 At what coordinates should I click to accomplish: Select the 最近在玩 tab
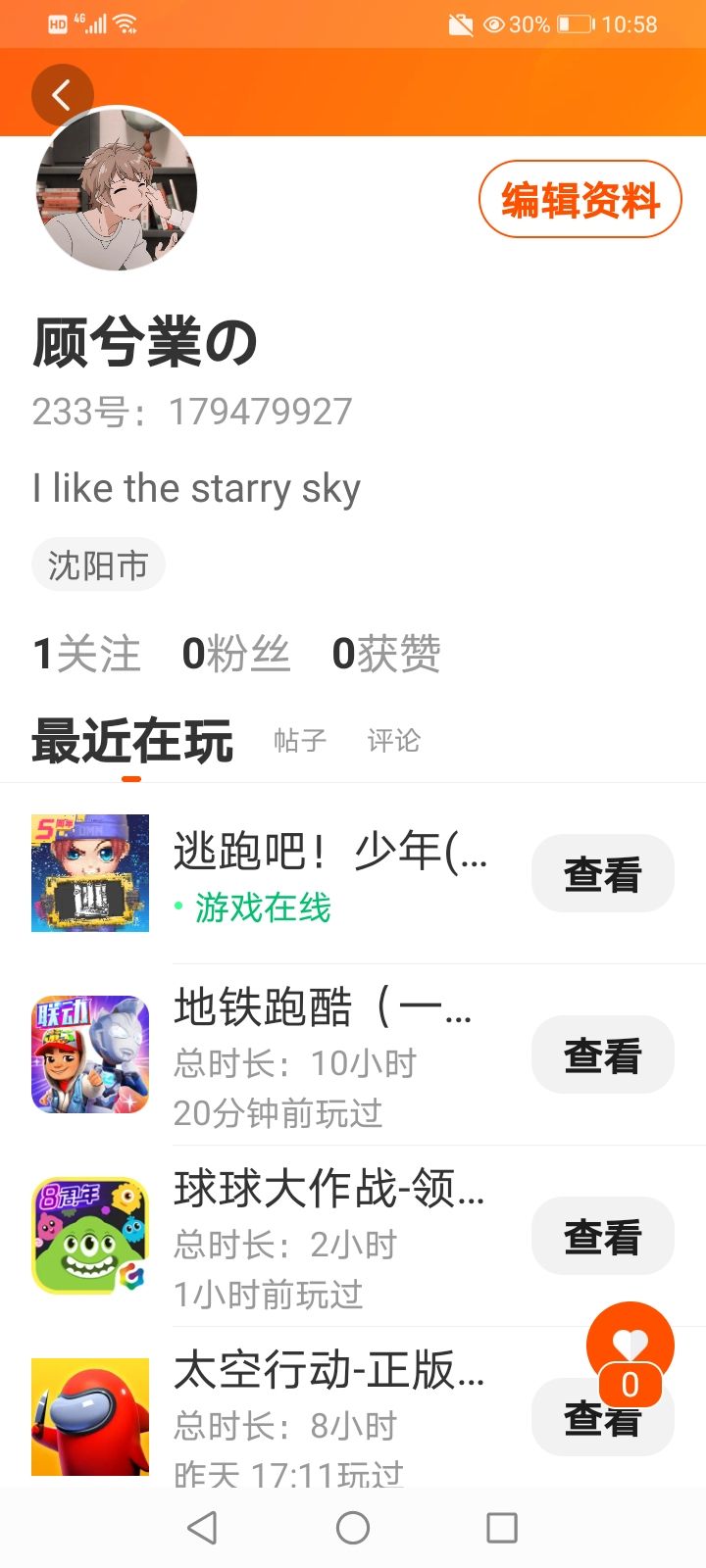[132, 741]
